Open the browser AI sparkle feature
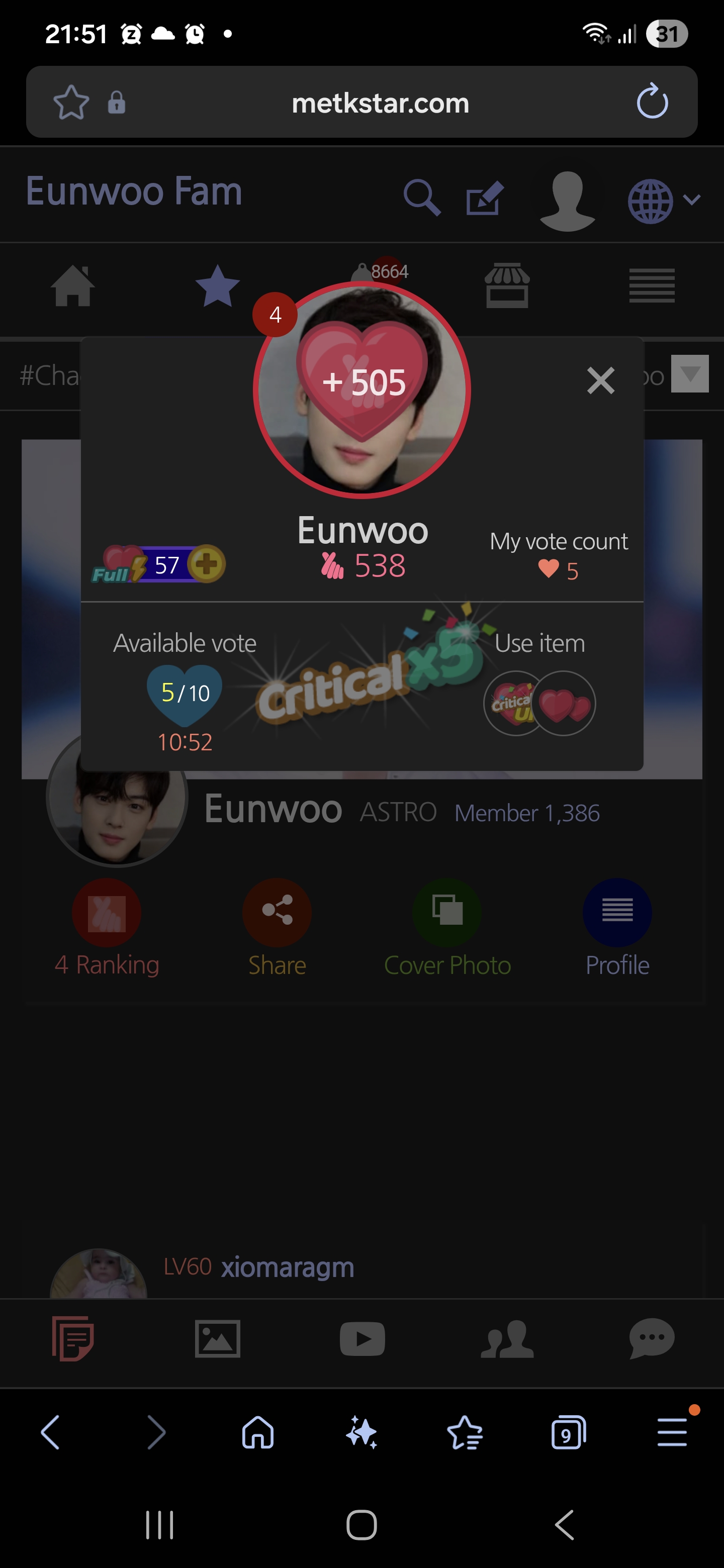The width and height of the screenshot is (724, 1568). [361, 1432]
